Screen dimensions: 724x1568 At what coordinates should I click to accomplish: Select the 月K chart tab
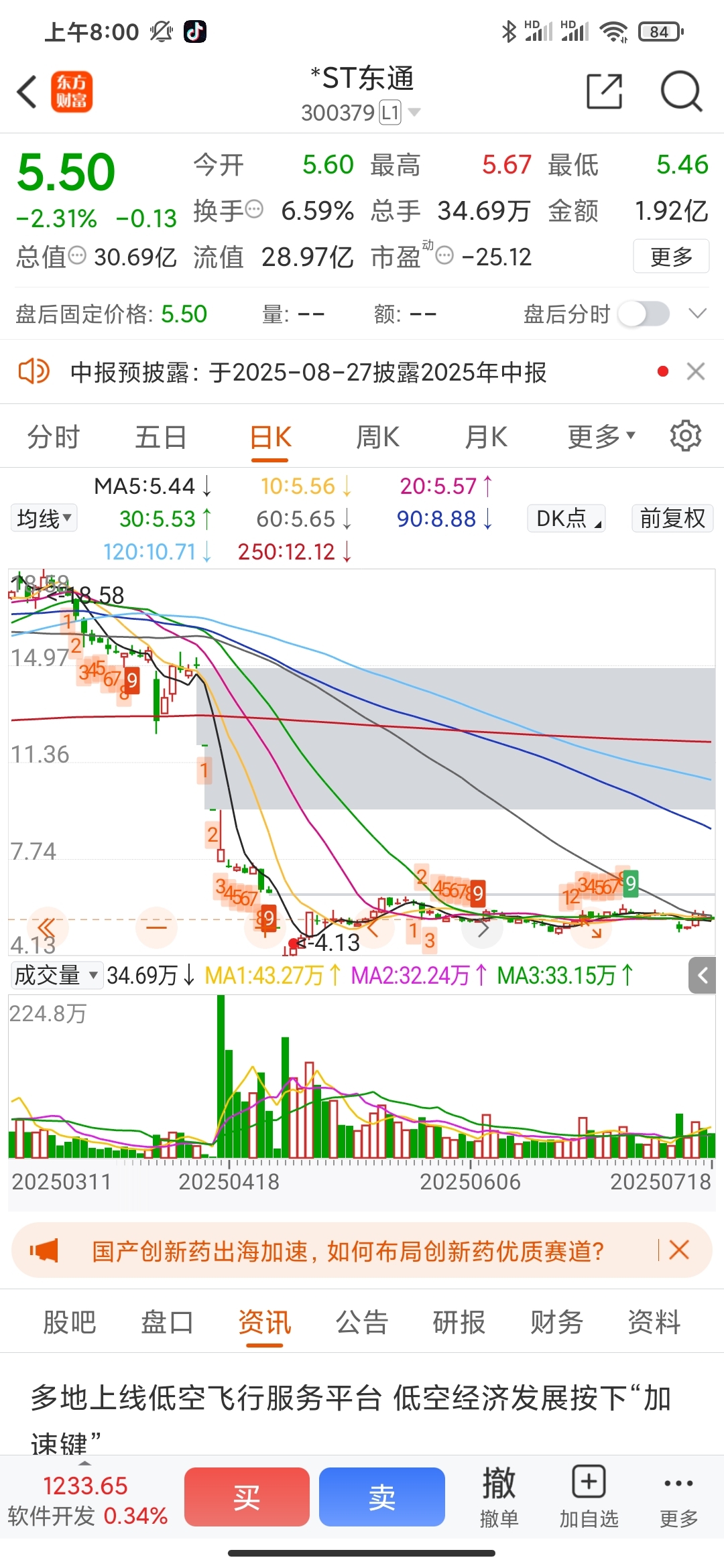point(486,437)
